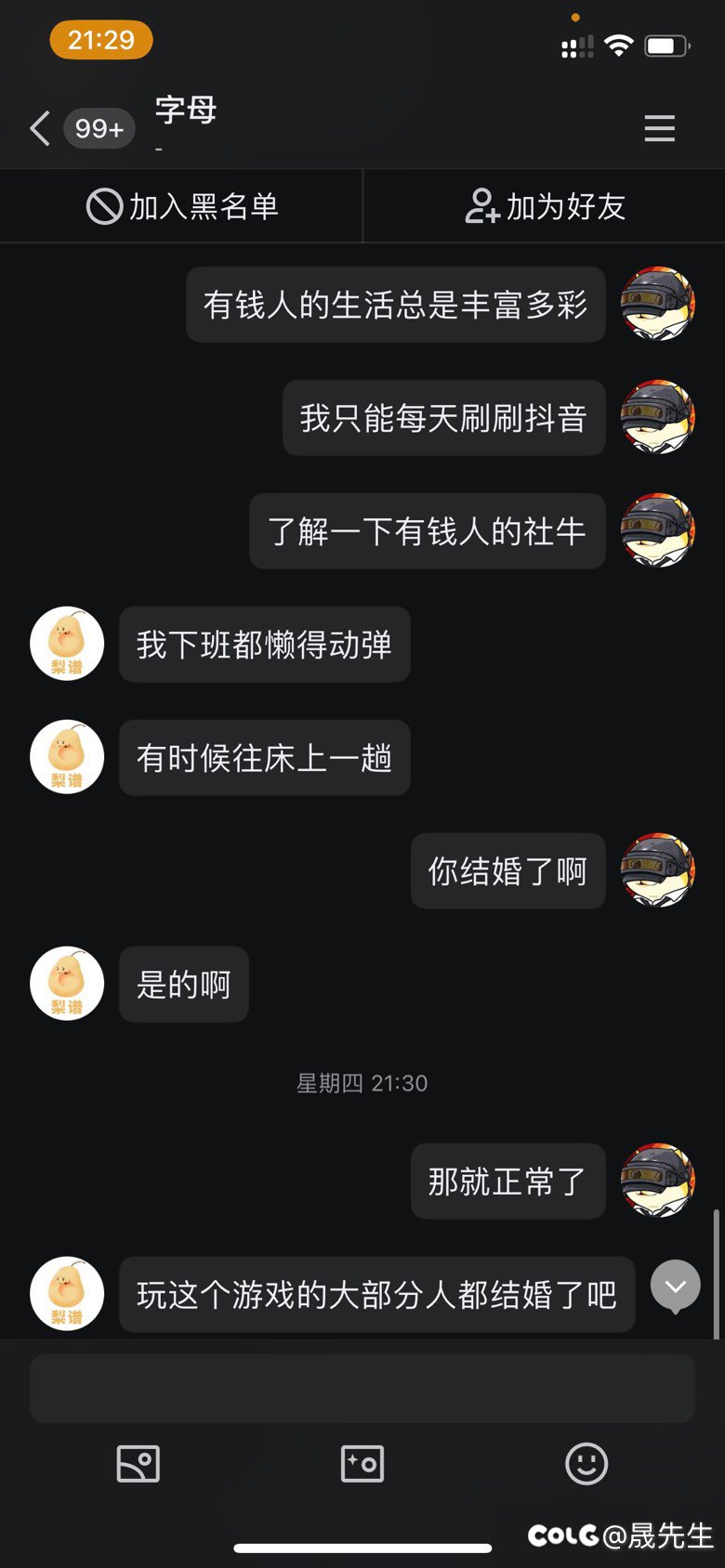This screenshot has height=1568, width=725.
Task: Open the emoji smiley picker
Action: pos(587,1464)
